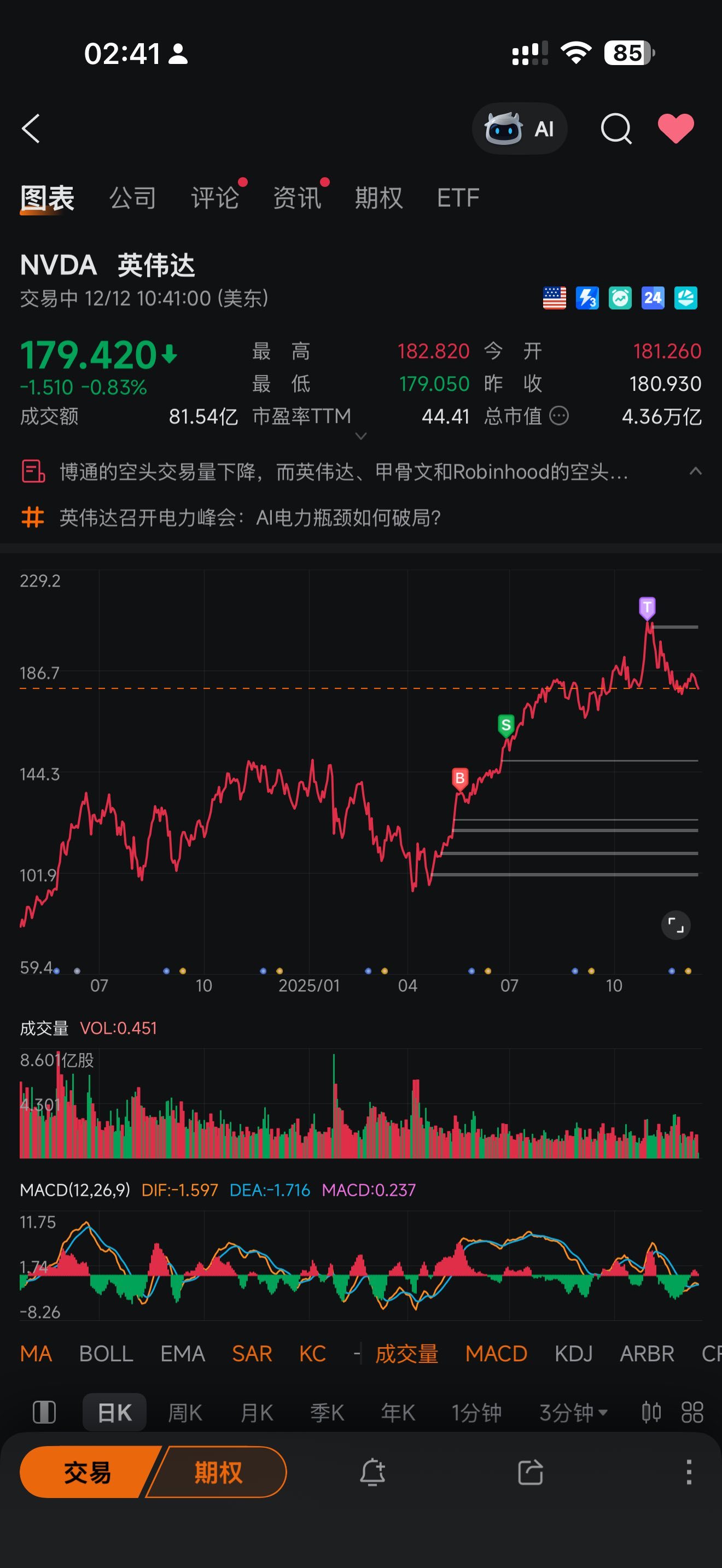Image resolution: width=722 pixels, height=1568 pixels.
Task: Switch to the 期权 tab
Action: (379, 198)
